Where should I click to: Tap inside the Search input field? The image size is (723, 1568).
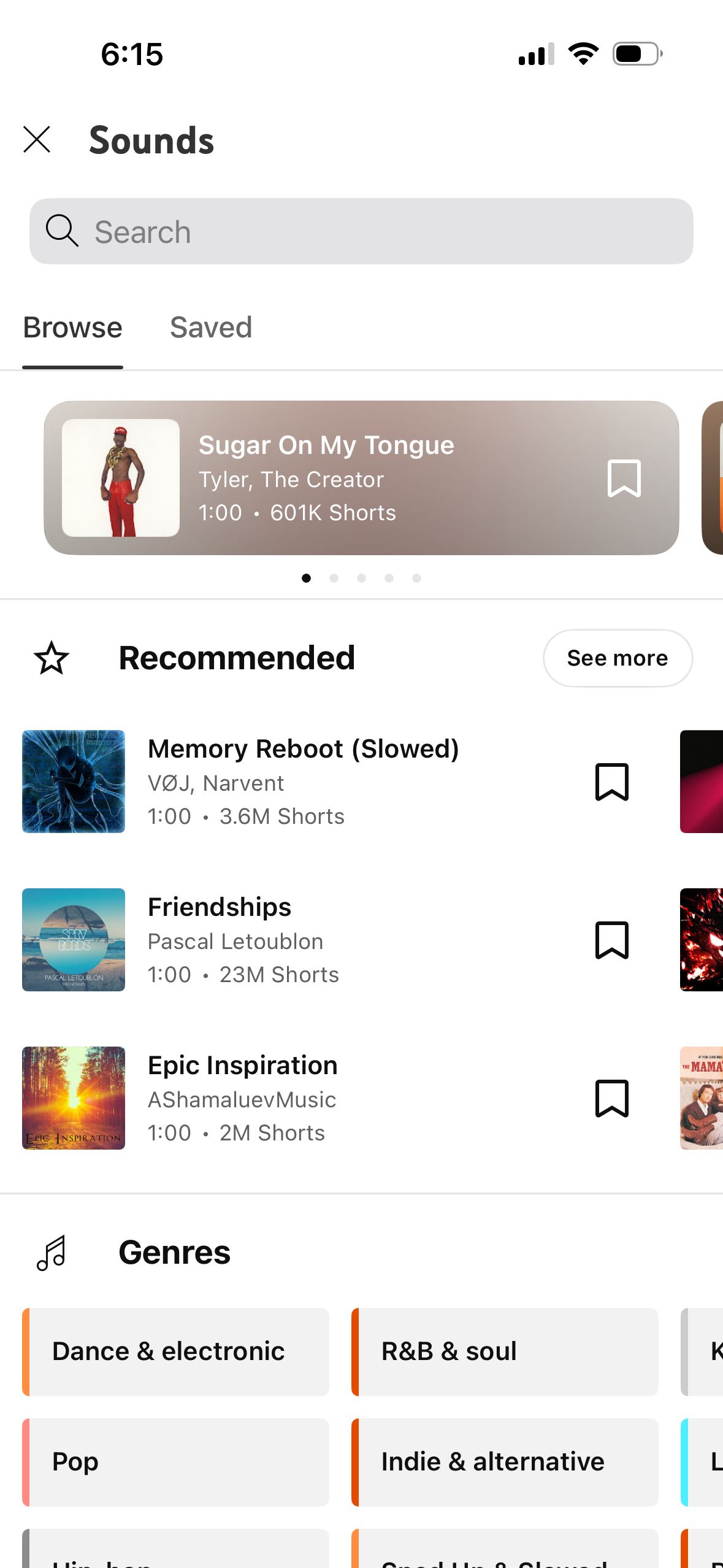[x=362, y=231]
